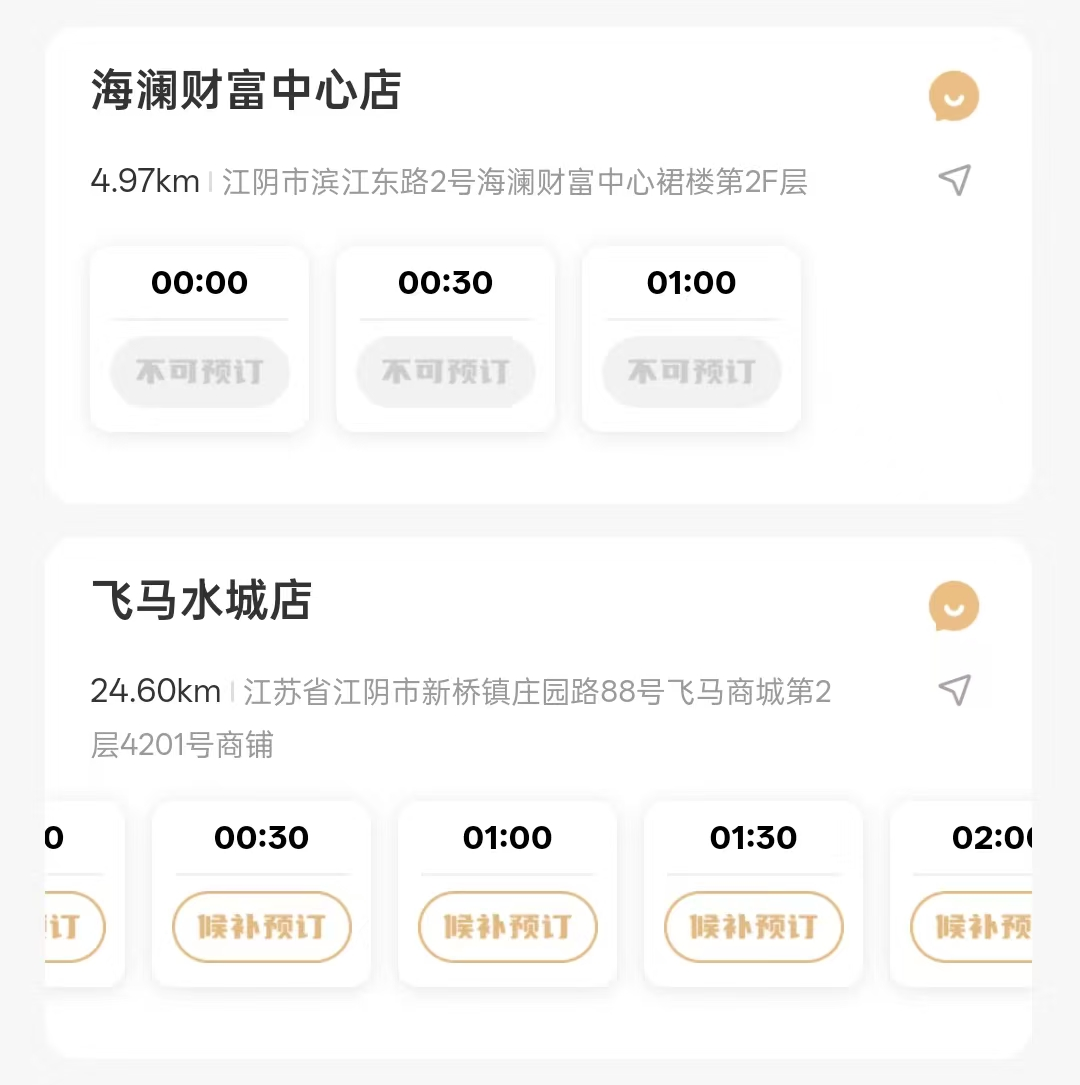Viewport: 1080px width, 1085px height.
Task: Tap 候补预订 for 01:00 at 飞马水城店
Action: 507,927
